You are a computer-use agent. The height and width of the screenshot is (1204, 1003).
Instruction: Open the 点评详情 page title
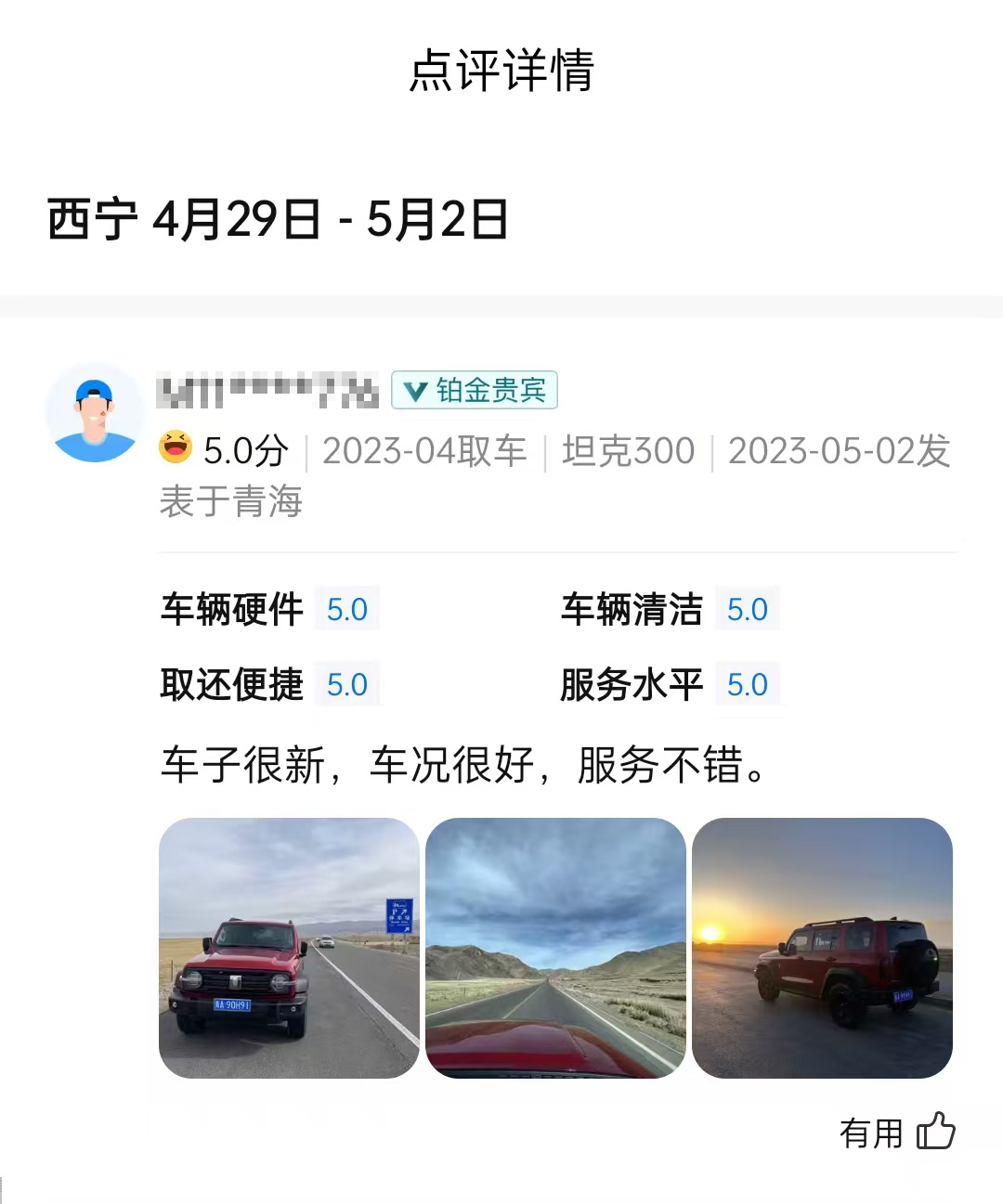pos(501,74)
